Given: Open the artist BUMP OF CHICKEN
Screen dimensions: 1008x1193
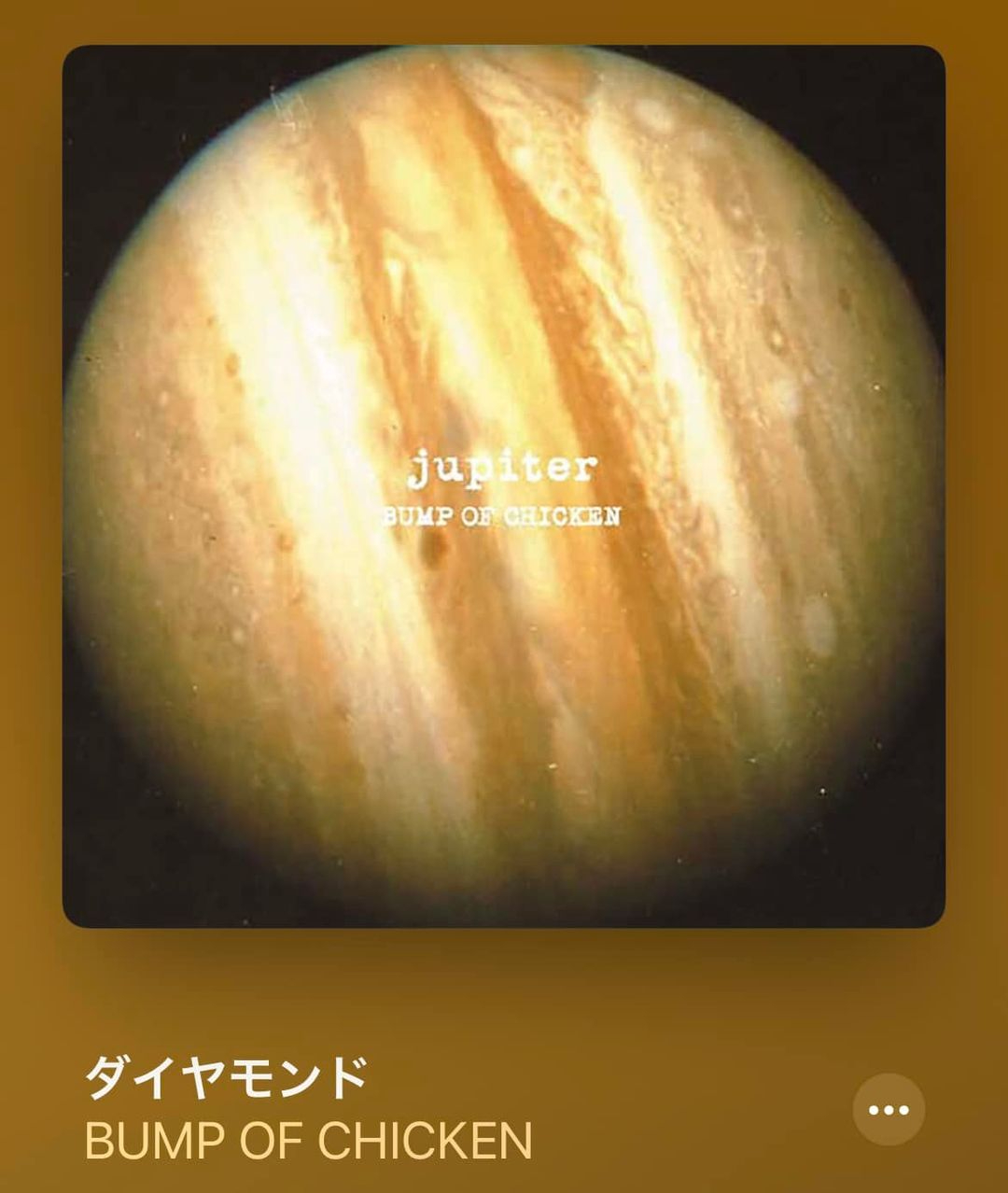Looking at the screenshot, I should coord(308,1141).
